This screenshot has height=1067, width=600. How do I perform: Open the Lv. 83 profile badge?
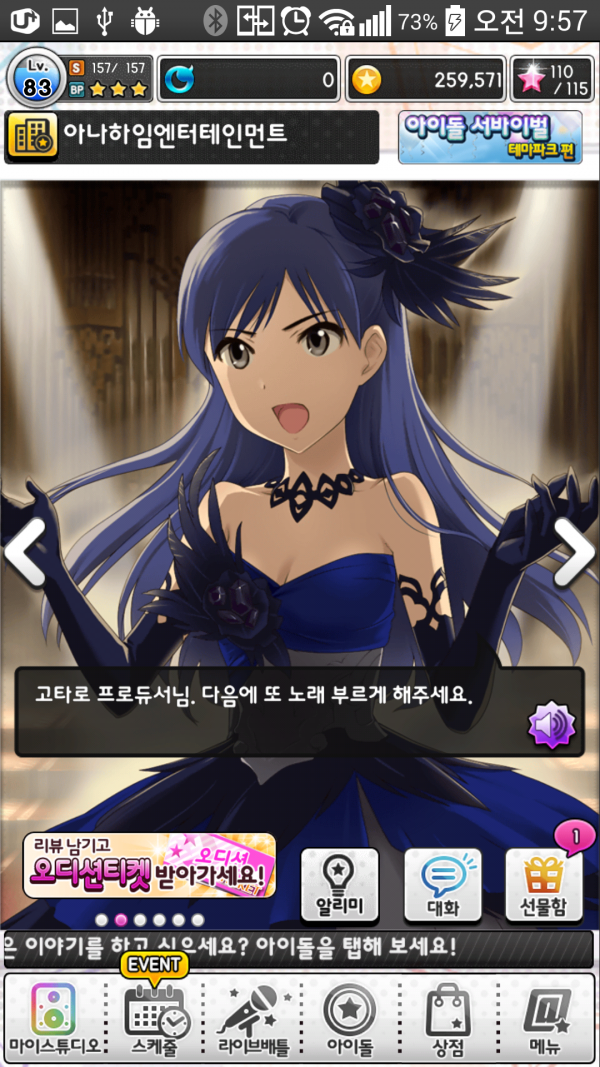pyautogui.click(x=36, y=80)
